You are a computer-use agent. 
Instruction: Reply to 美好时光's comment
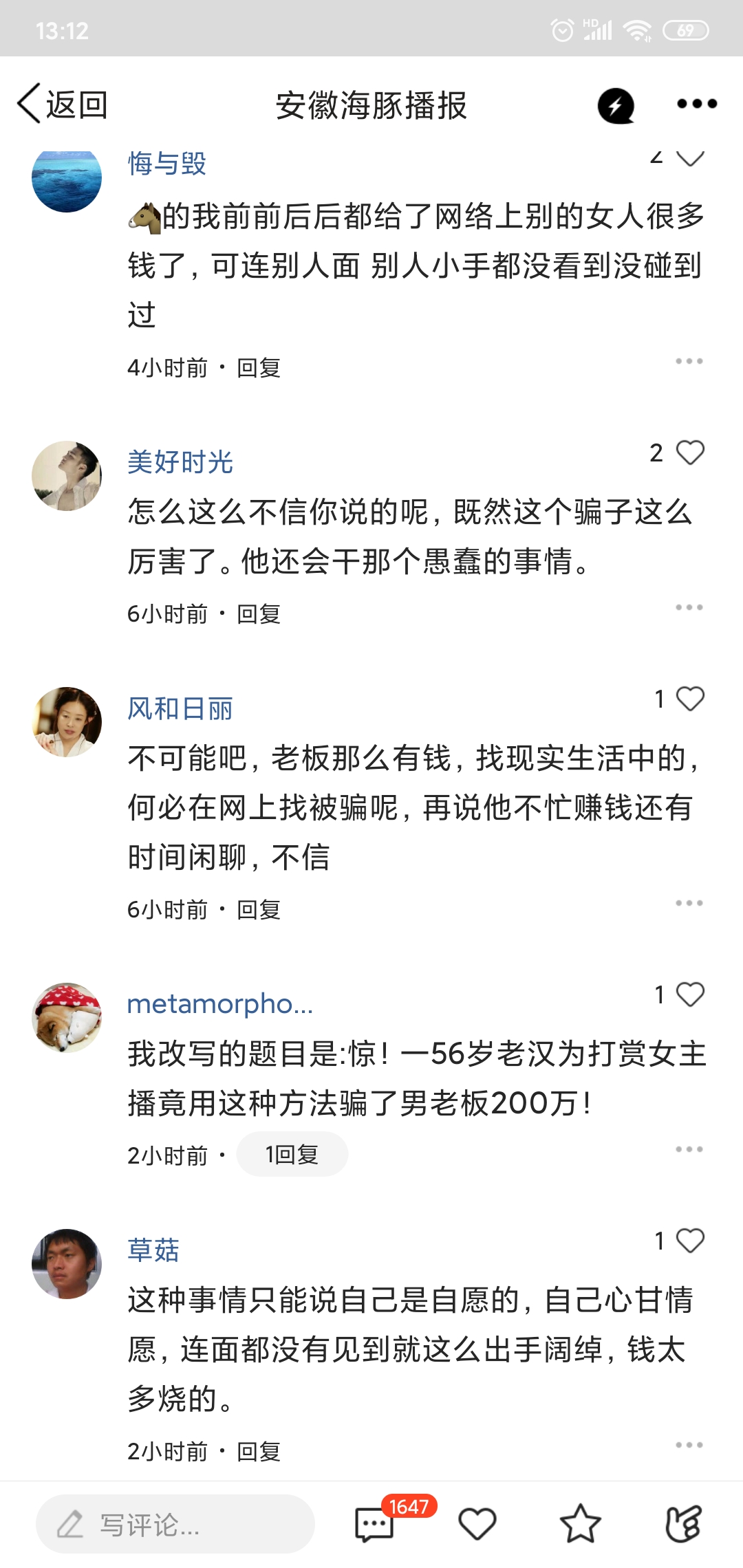259,614
